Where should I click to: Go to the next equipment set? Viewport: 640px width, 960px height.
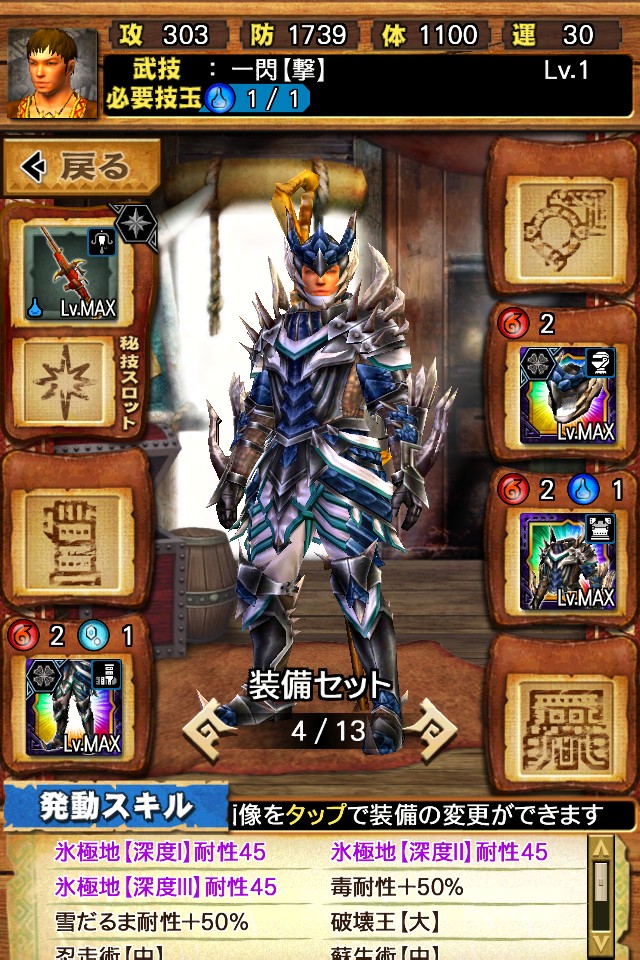[x=433, y=729]
